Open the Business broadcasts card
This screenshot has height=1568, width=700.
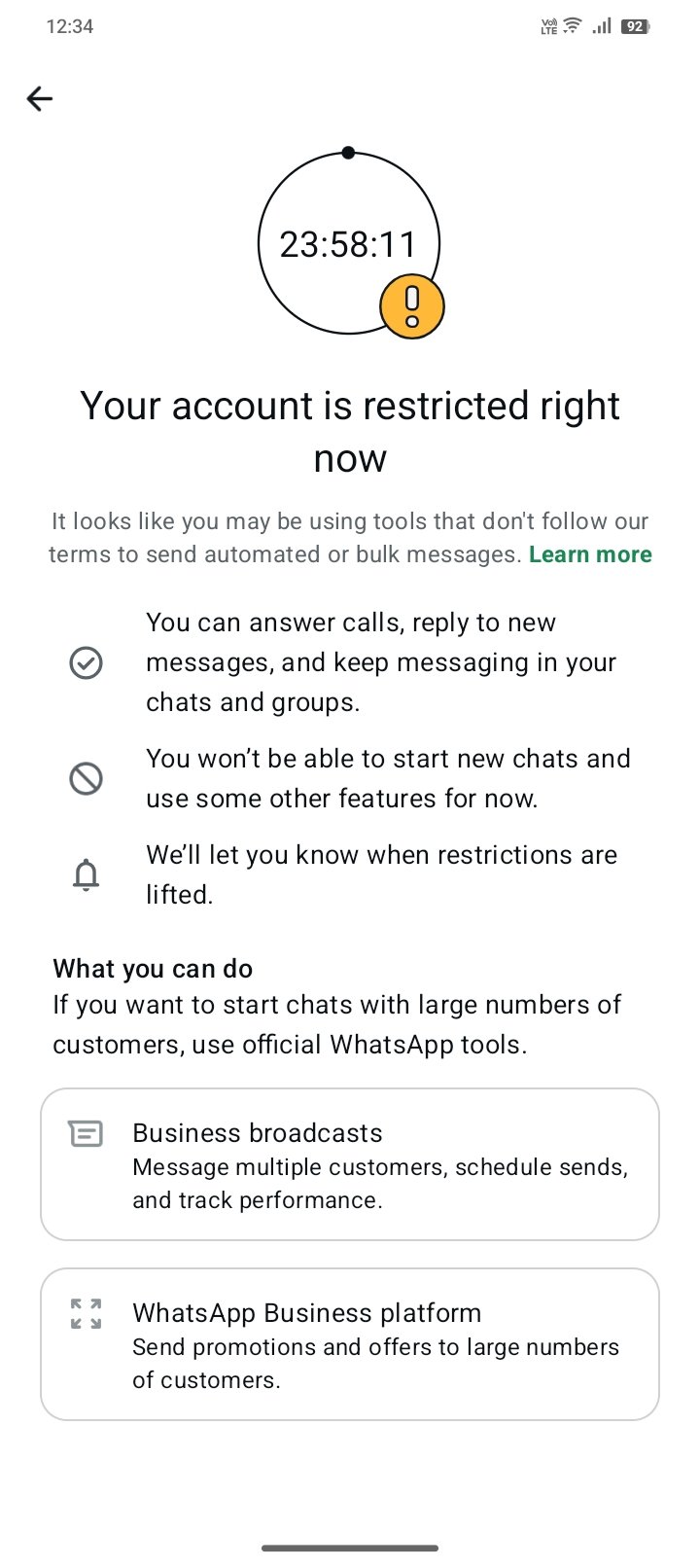[350, 1164]
